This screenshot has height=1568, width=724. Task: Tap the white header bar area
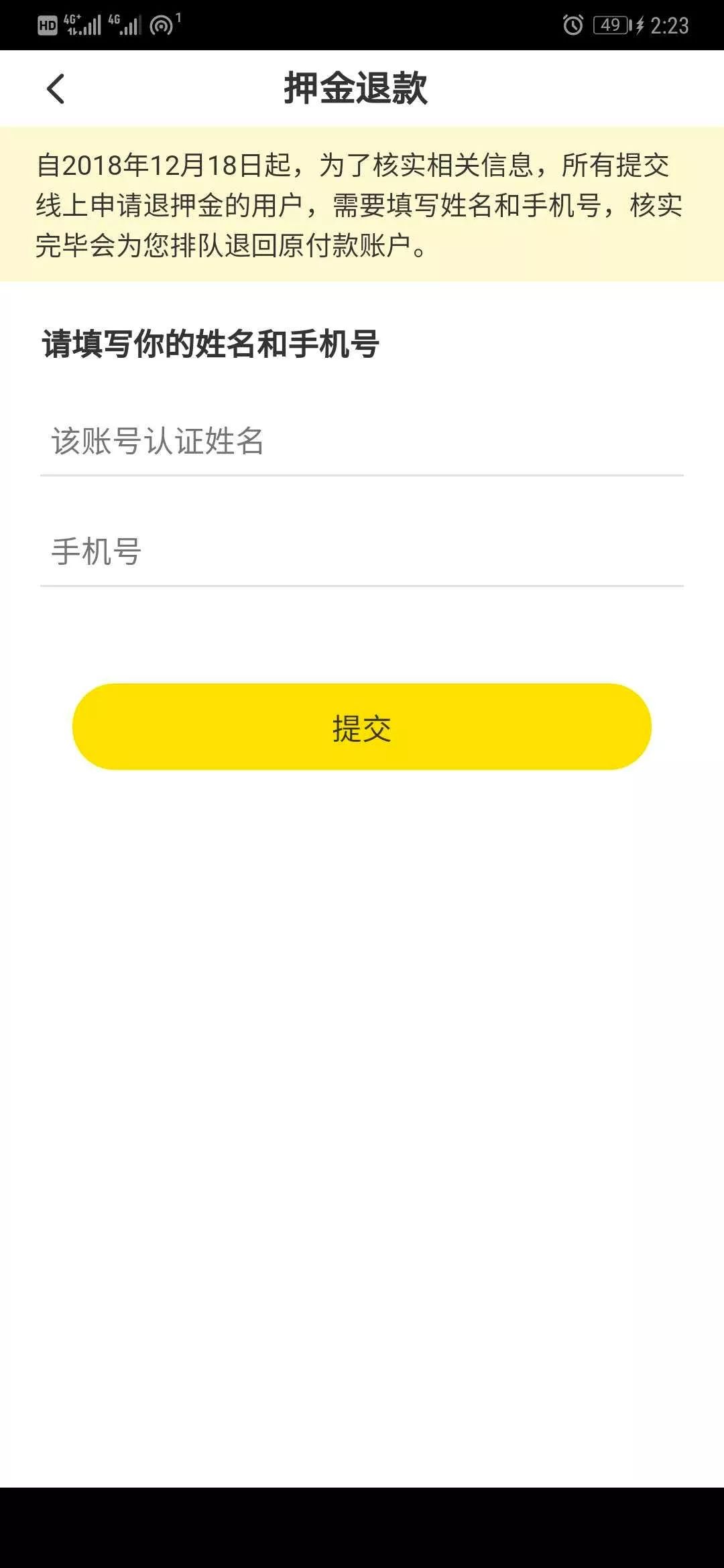(536, 88)
